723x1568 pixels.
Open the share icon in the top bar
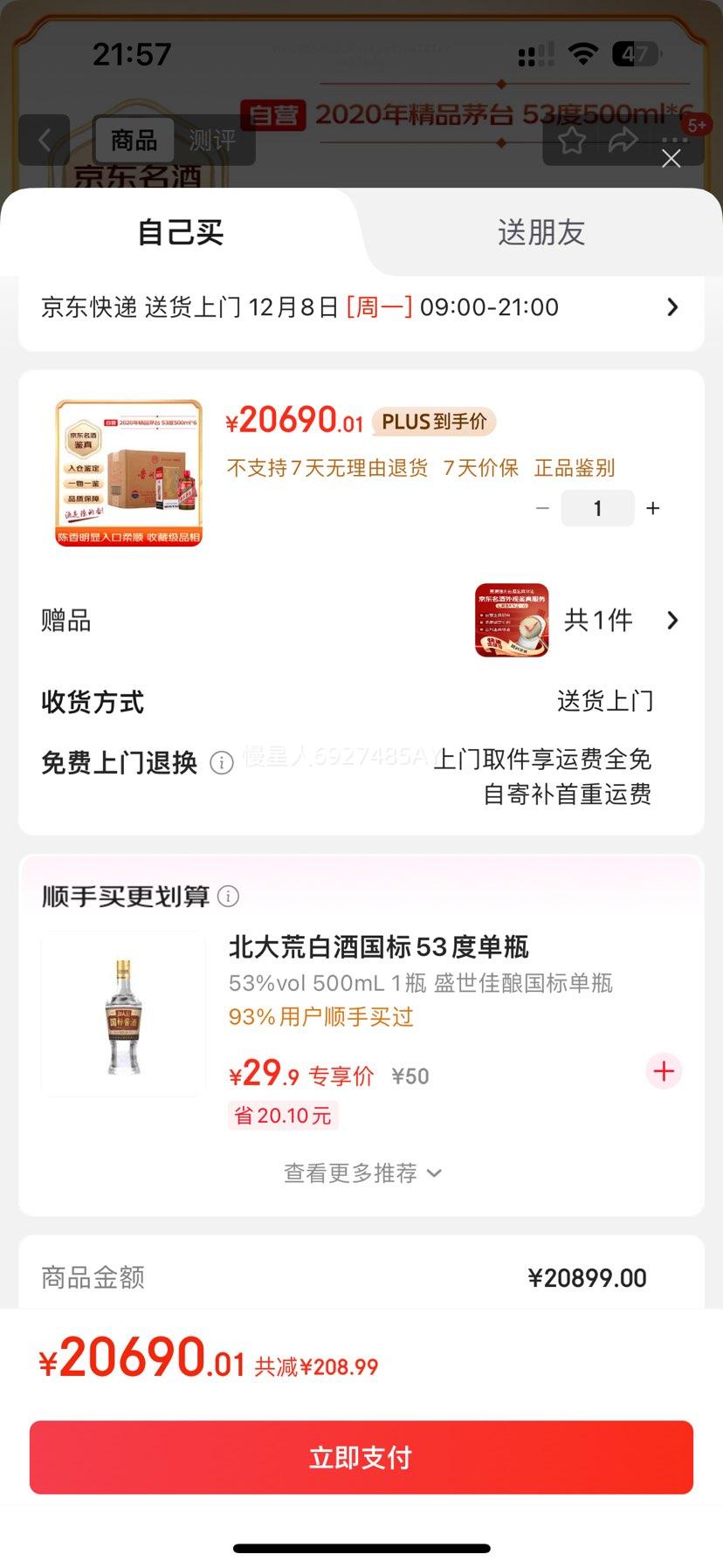click(623, 140)
